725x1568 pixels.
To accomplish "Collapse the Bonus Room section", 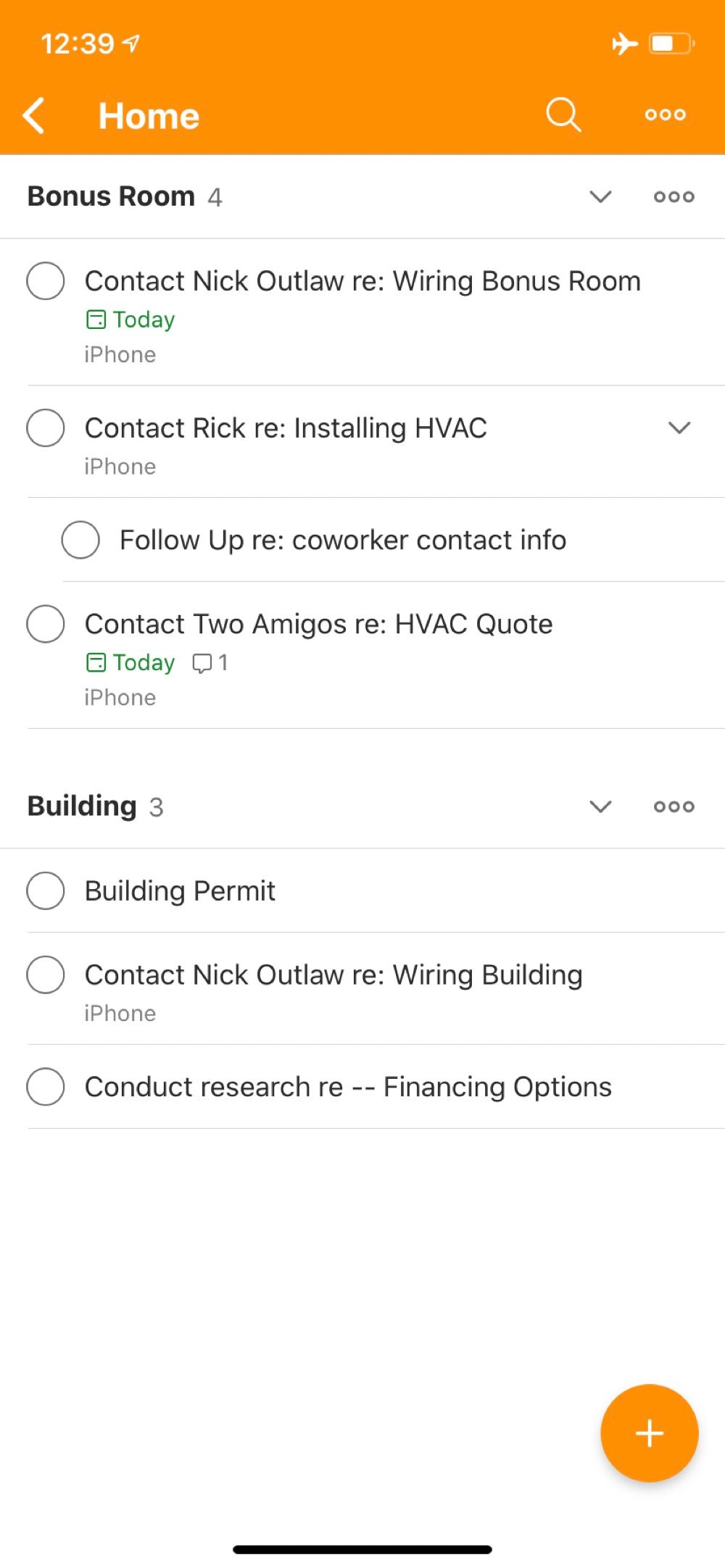I will point(600,196).
